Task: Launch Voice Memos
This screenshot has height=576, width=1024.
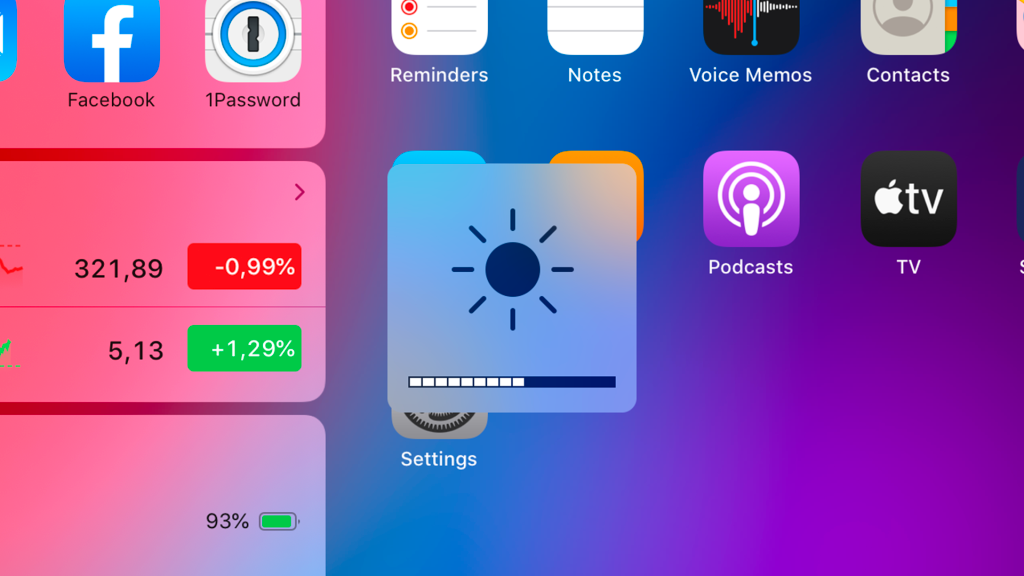Action: pyautogui.click(x=751, y=28)
